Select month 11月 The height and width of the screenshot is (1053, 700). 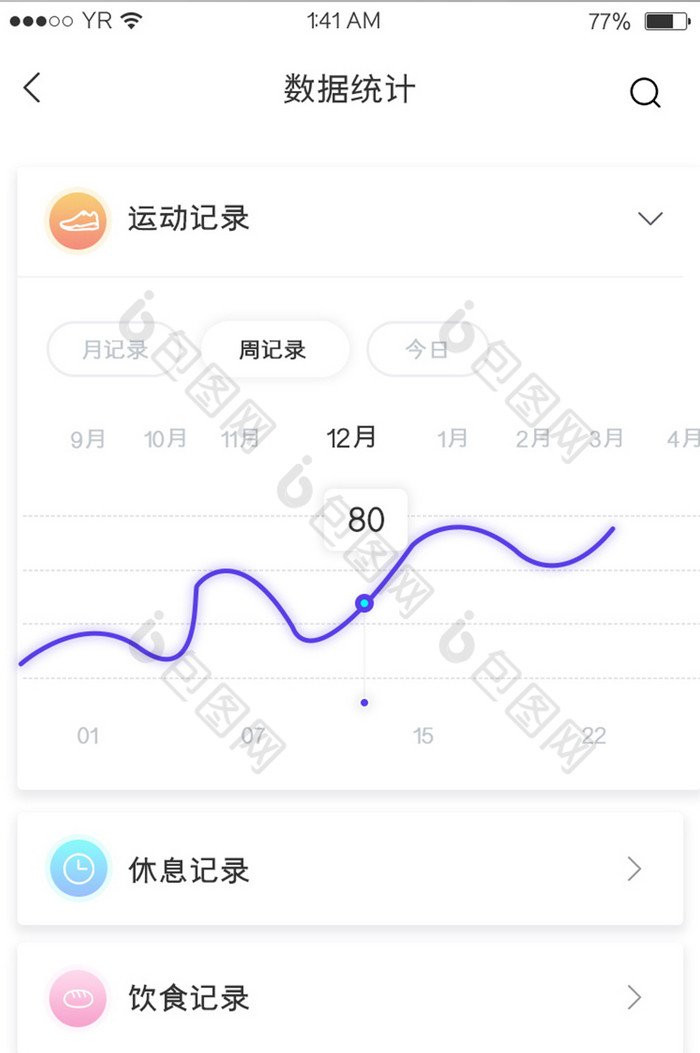pyautogui.click(x=240, y=438)
